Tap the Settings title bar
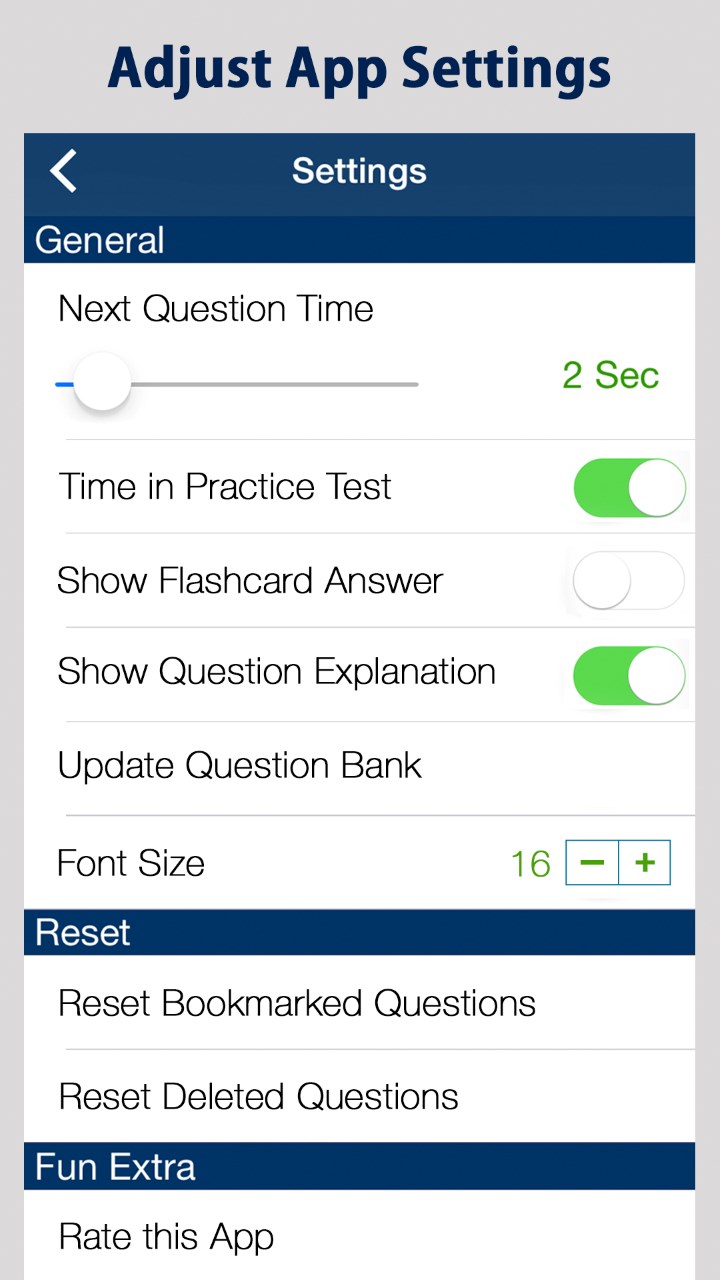Screen dimensions: 720x1280 [x=359, y=171]
